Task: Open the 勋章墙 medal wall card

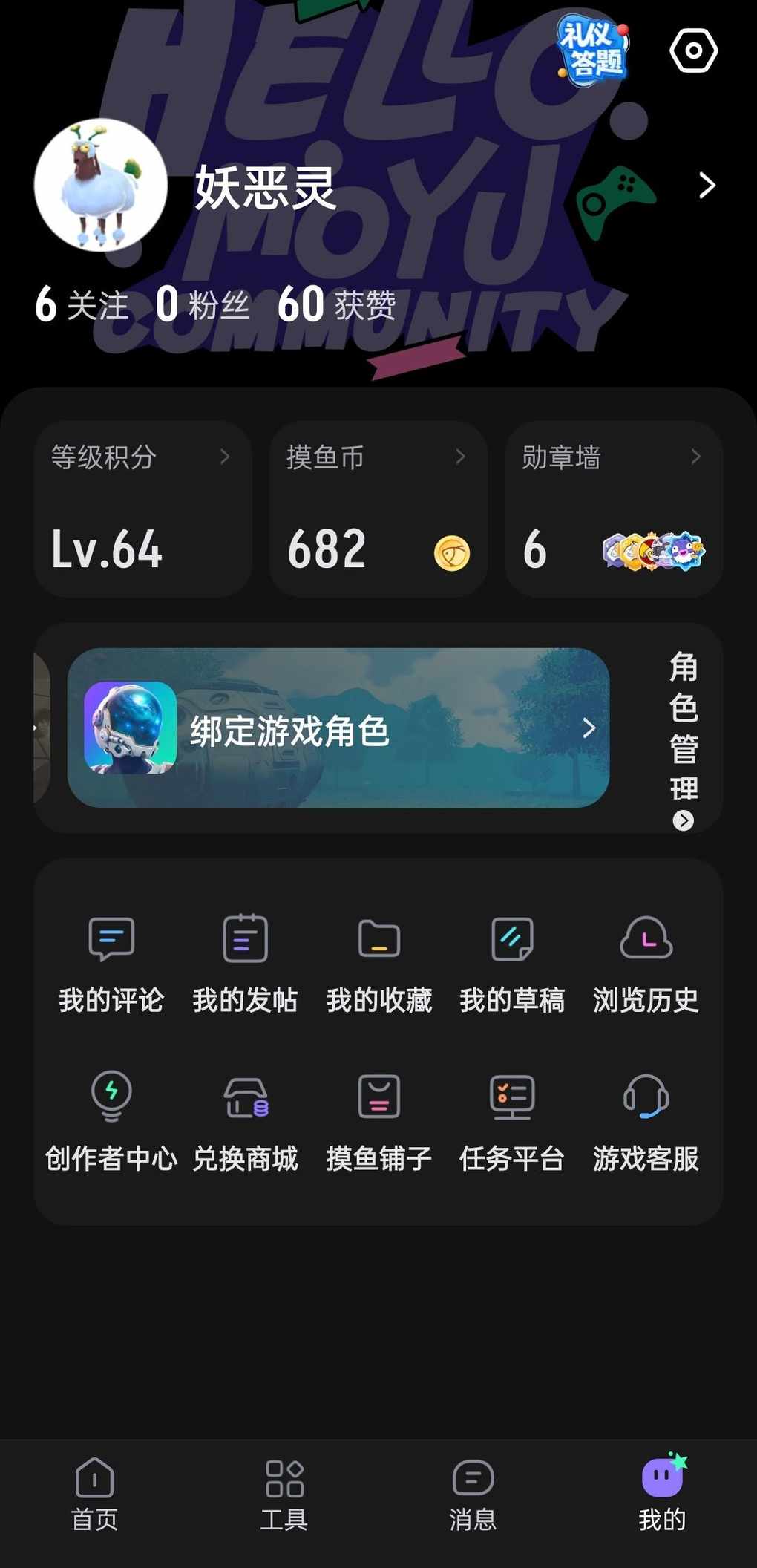Action: [614, 509]
